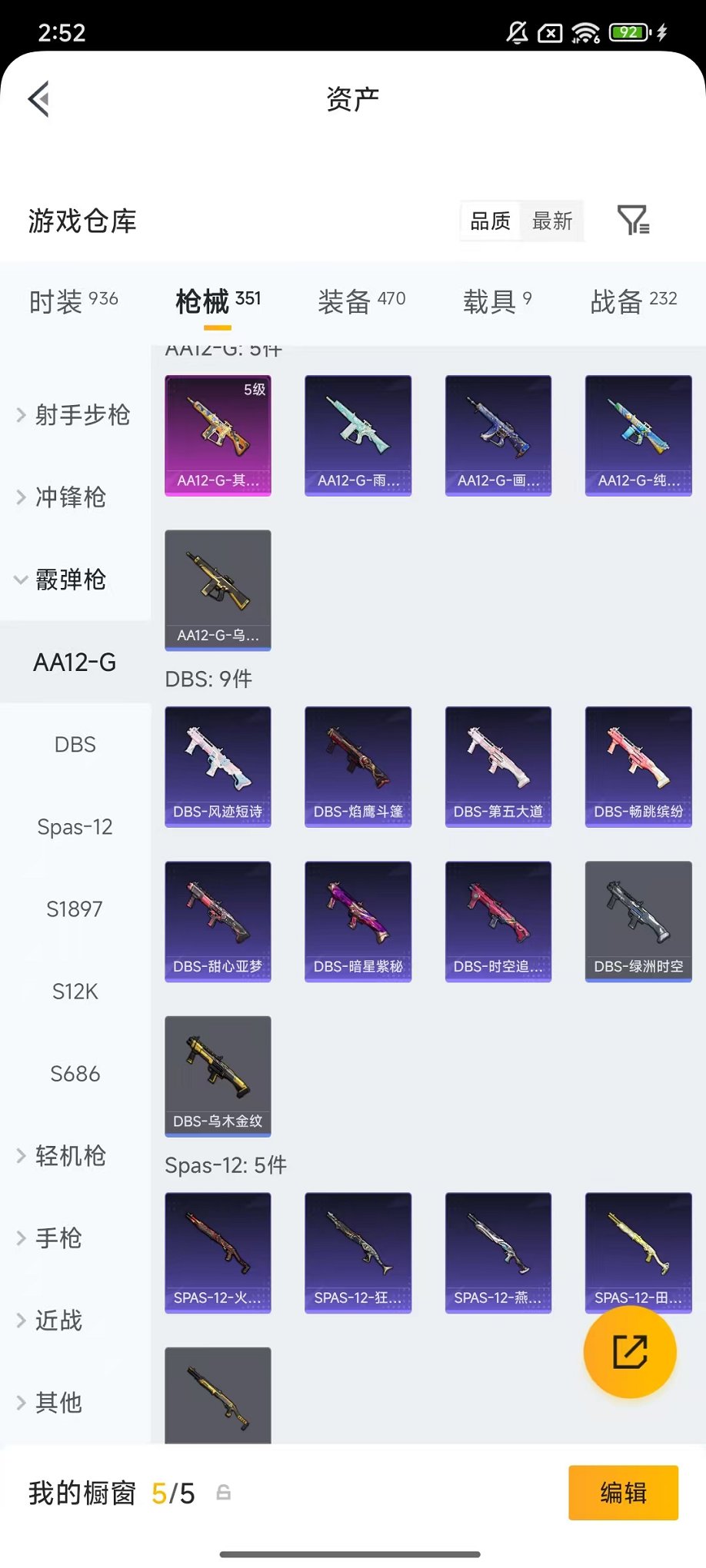This screenshot has height=1568, width=706.
Task: Select the 战备 tab
Action: 634,301
